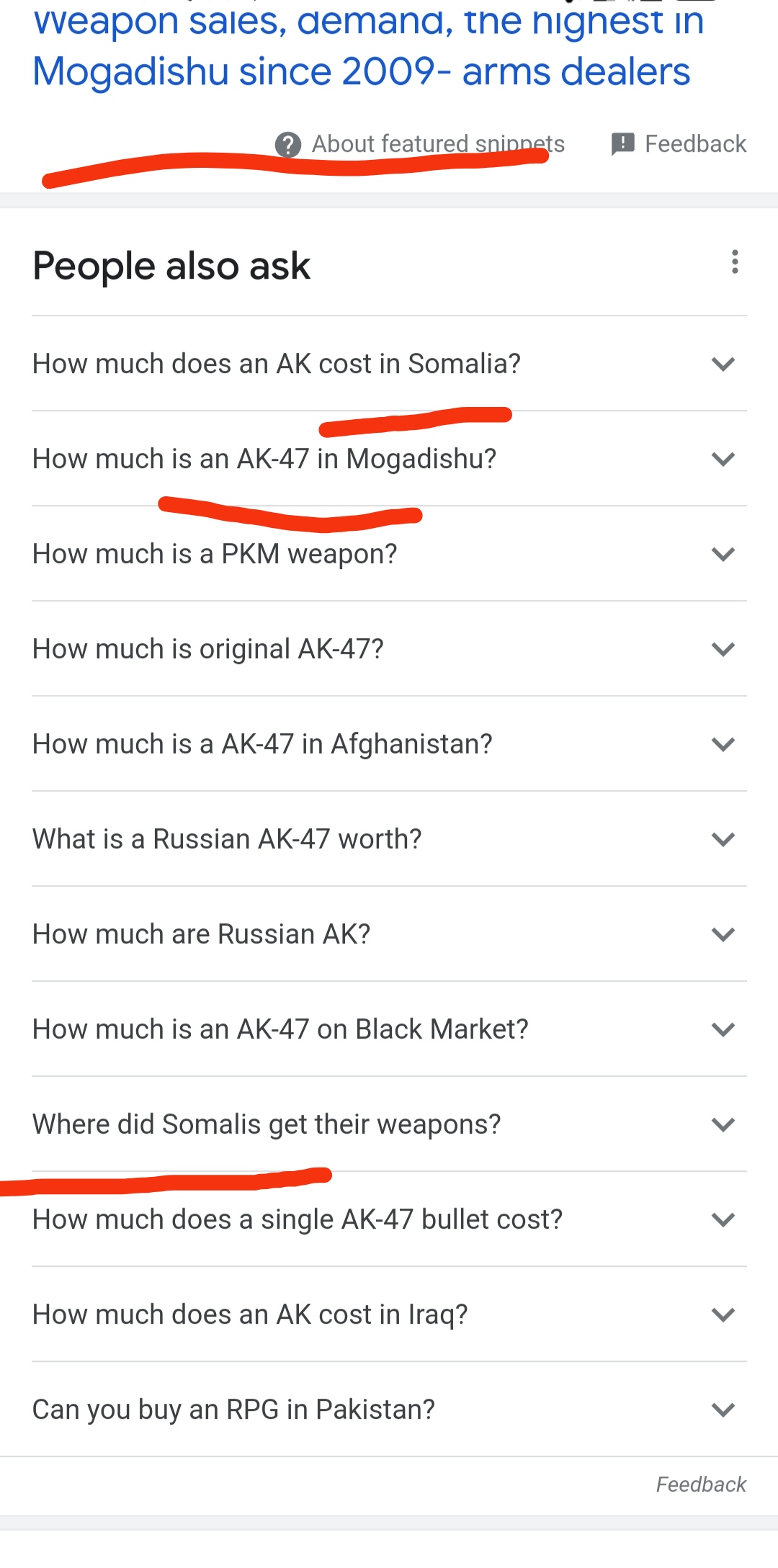This screenshot has width=778, height=1568.
Task: Expand "Can you buy an RPG in Pakistan?"
Action: 389,1410
